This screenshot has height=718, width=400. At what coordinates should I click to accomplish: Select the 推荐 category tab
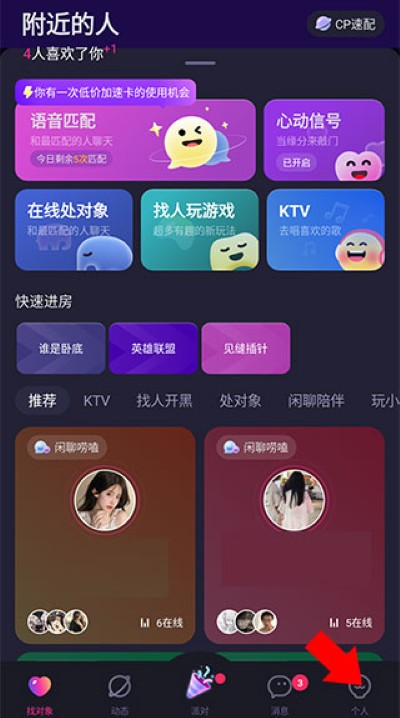(x=42, y=401)
